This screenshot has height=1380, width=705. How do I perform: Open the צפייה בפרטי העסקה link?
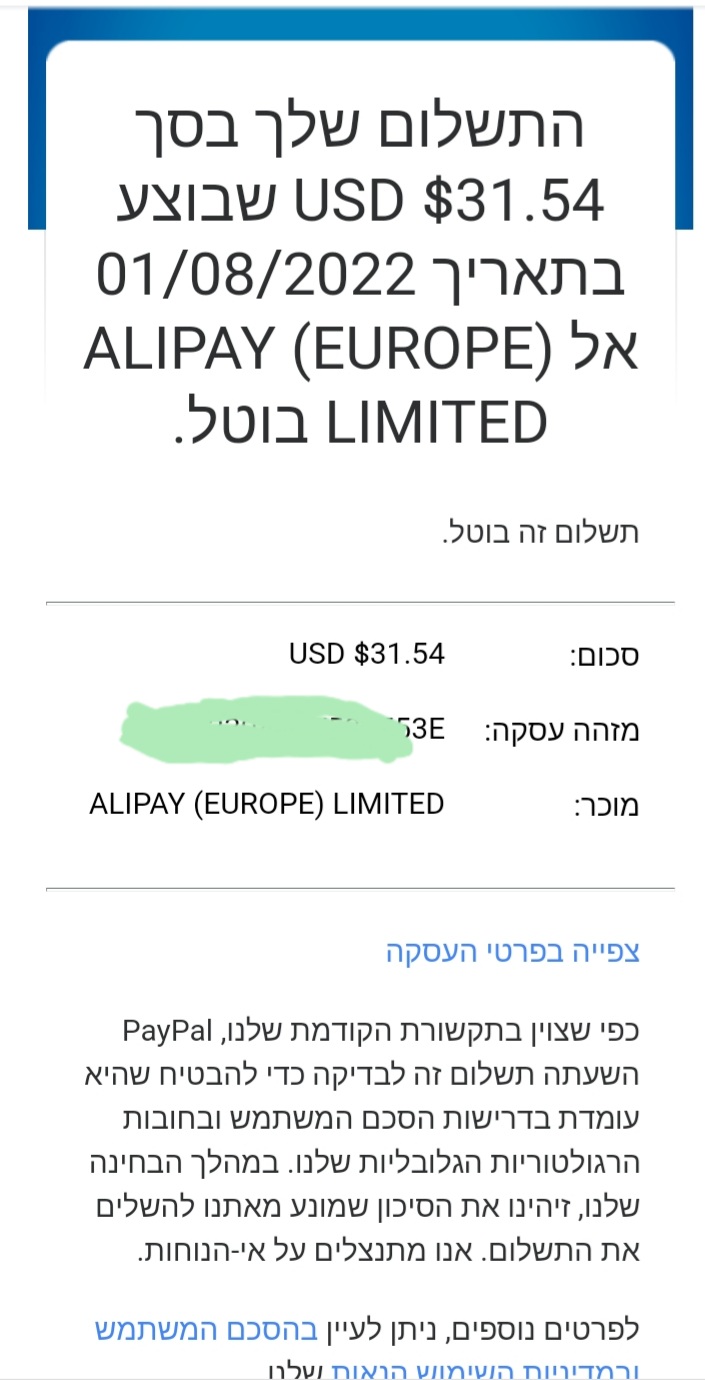[512, 951]
